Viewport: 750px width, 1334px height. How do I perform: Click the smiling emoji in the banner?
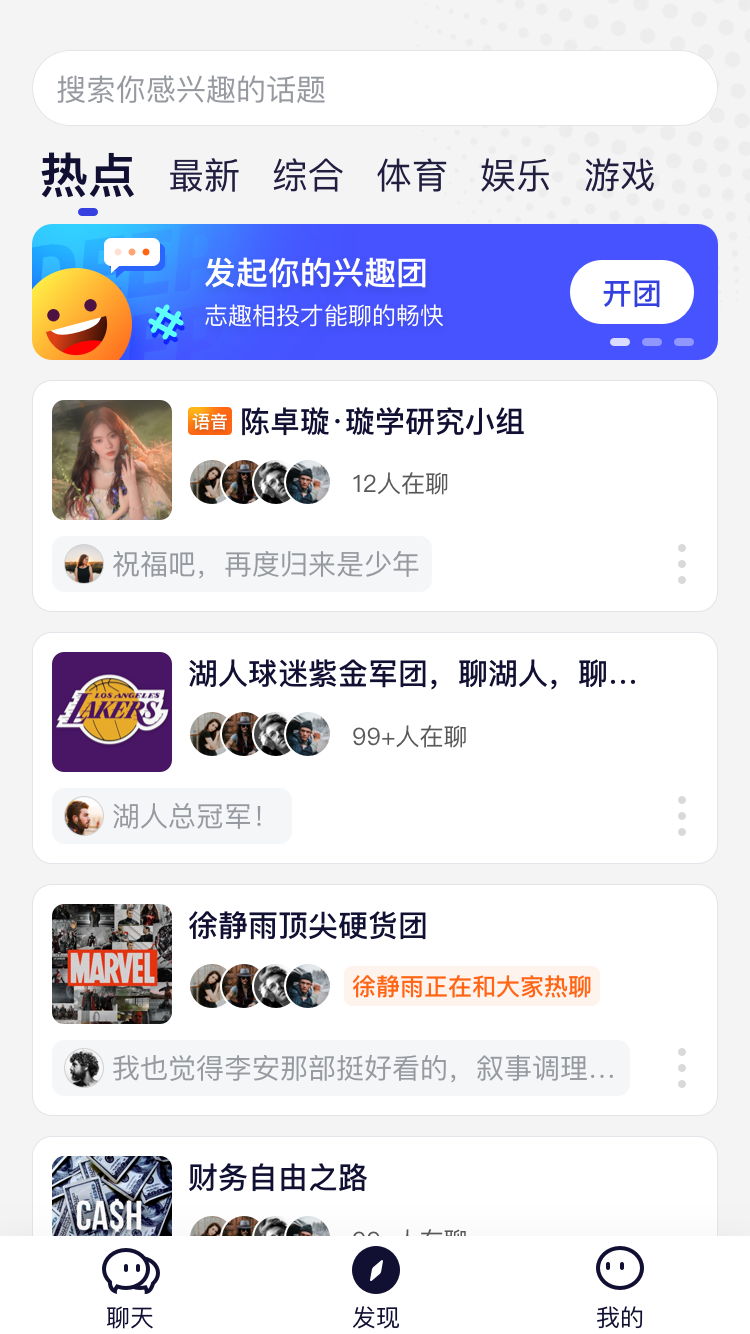coord(80,310)
